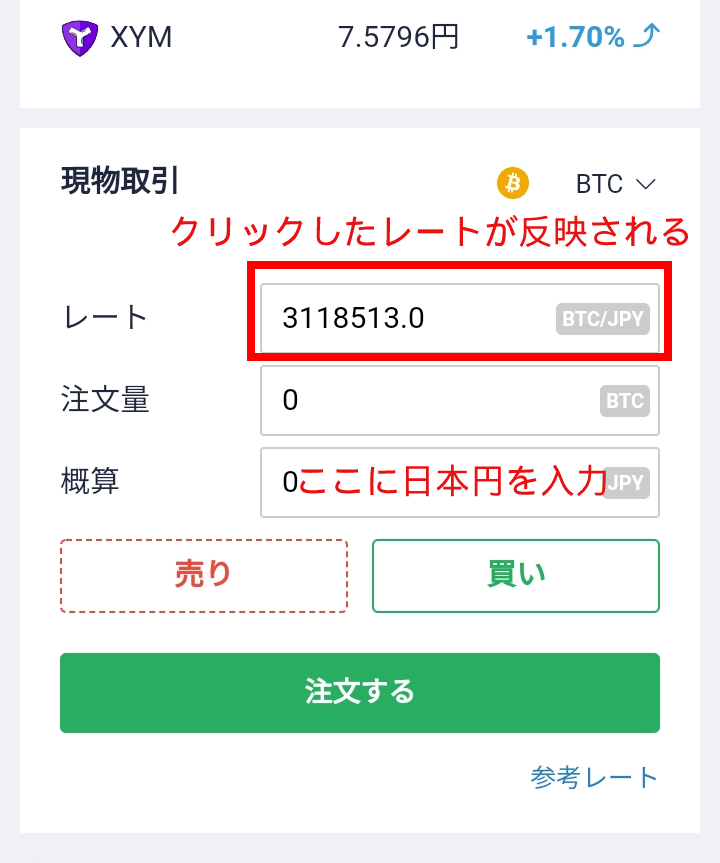Choose the 買い buy option
The width and height of the screenshot is (720, 863).
pyautogui.click(x=516, y=575)
